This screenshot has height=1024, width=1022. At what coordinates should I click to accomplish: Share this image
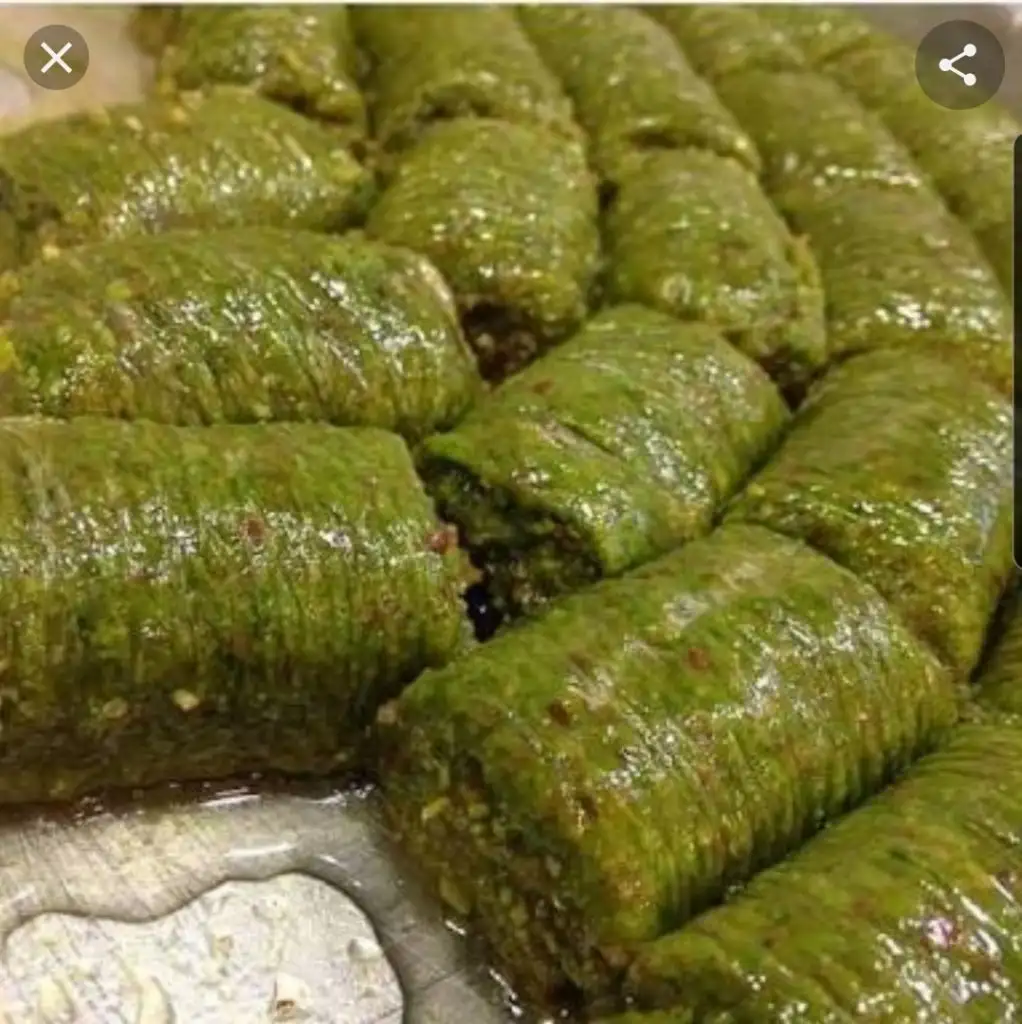(959, 65)
